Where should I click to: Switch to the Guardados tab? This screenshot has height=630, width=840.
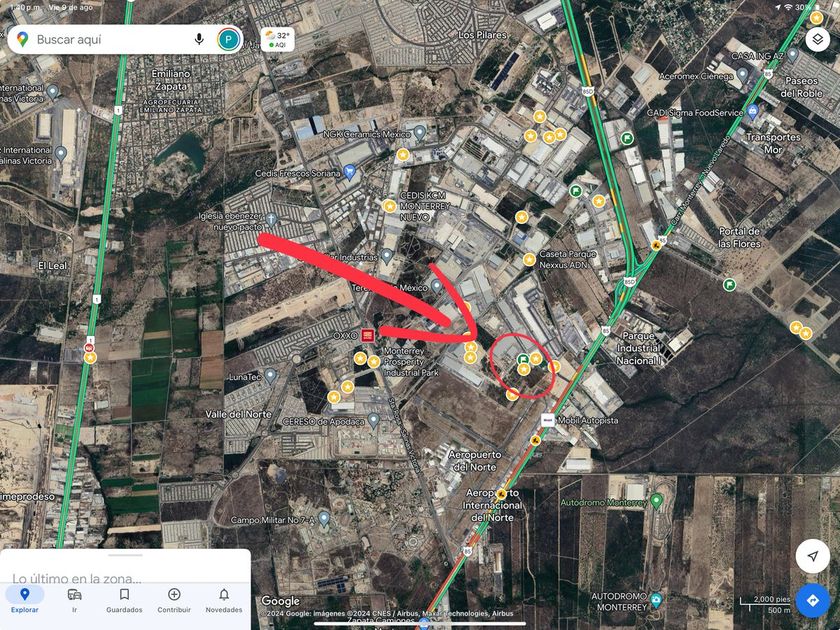tap(124, 600)
